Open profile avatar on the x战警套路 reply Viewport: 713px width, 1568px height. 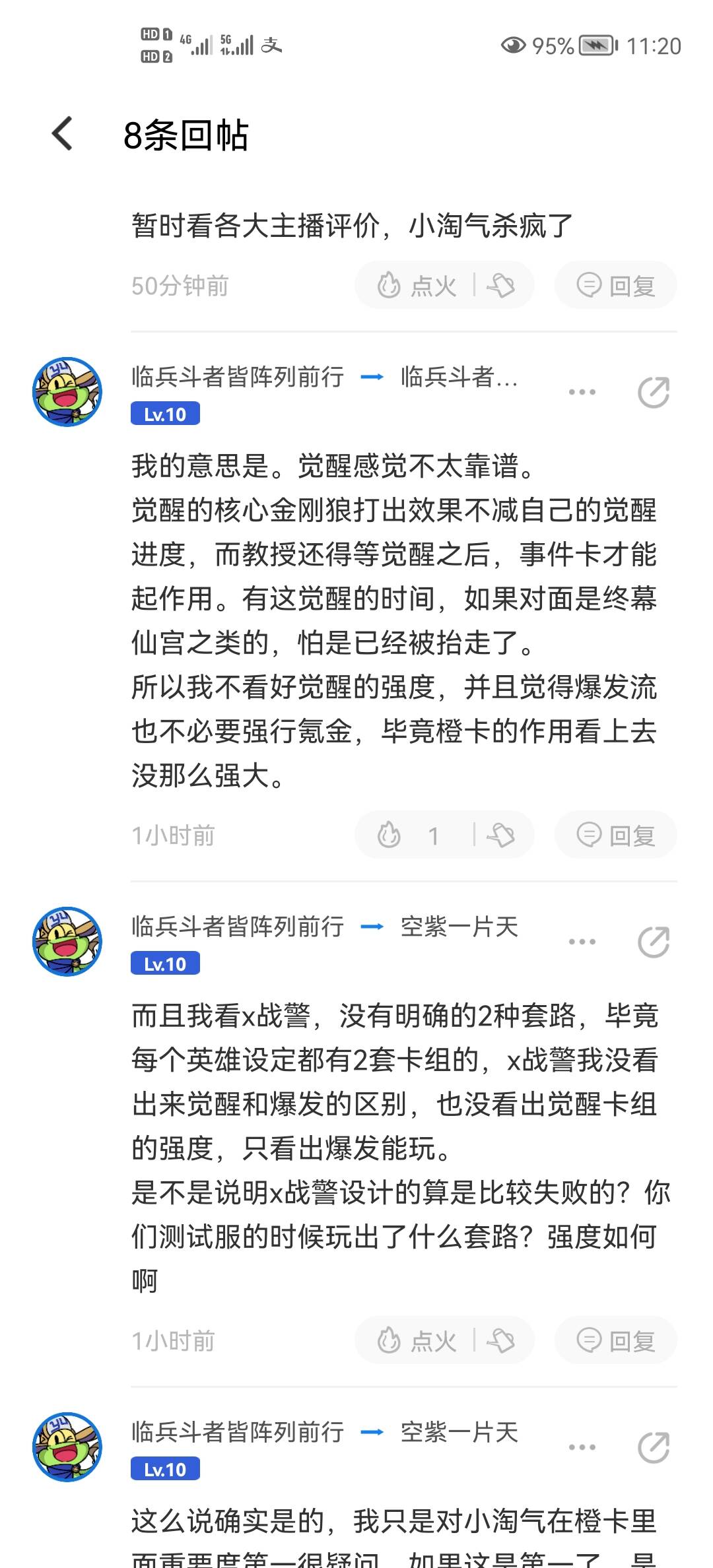pos(67,942)
